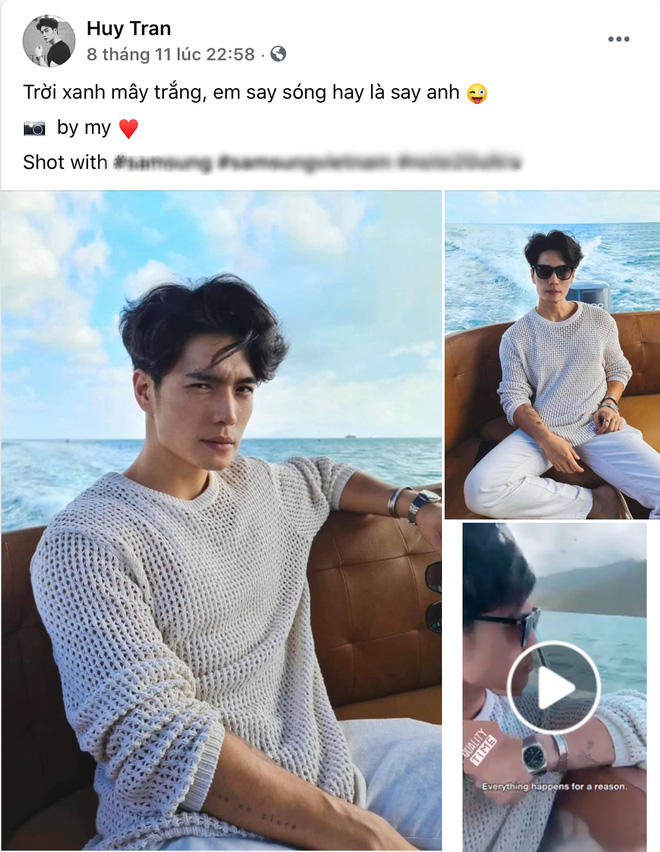The image size is (660, 852).
Task: Open the post's three-dot options menu
Action: click(x=619, y=40)
